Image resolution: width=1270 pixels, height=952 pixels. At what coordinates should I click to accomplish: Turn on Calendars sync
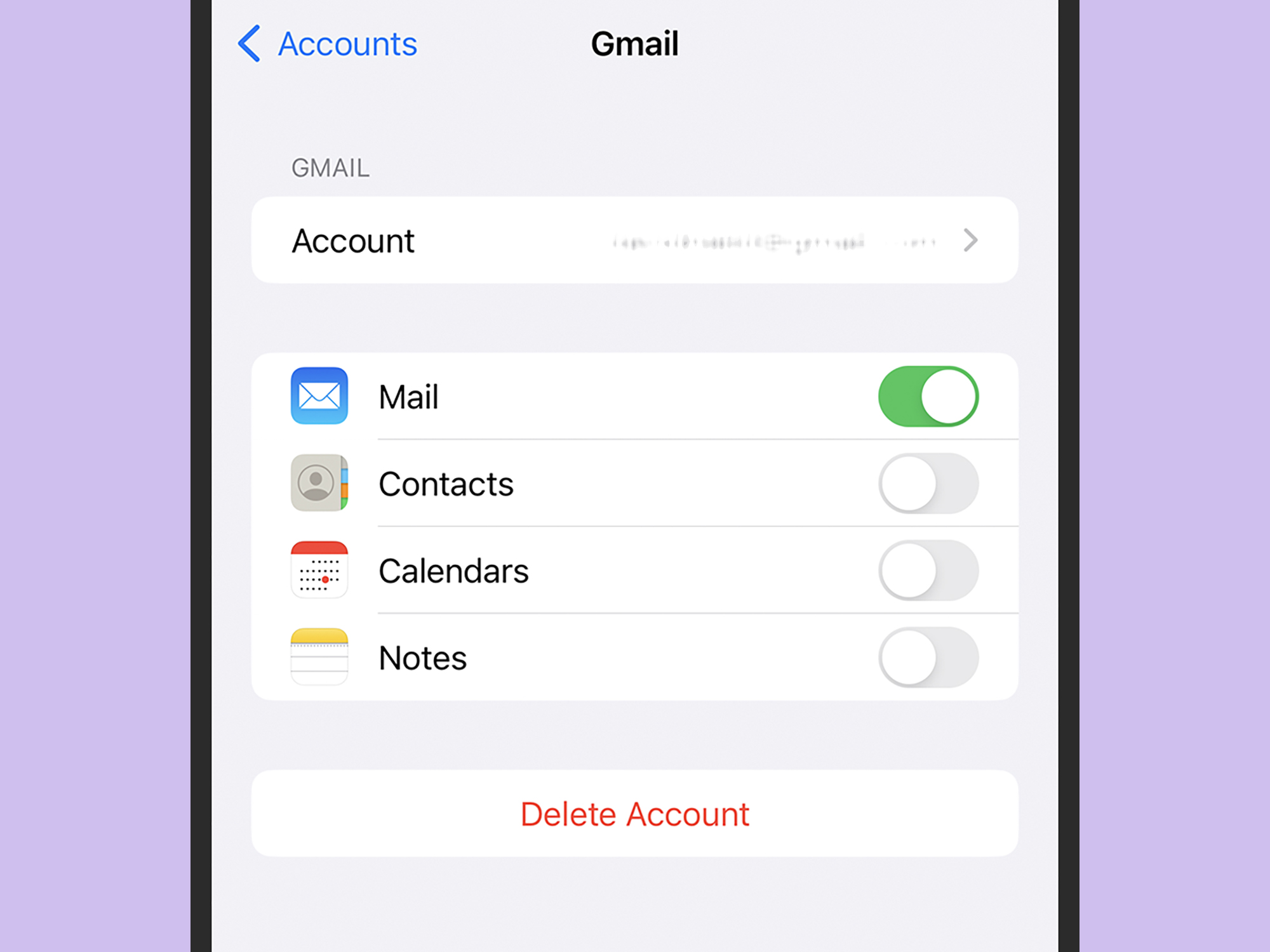(928, 571)
